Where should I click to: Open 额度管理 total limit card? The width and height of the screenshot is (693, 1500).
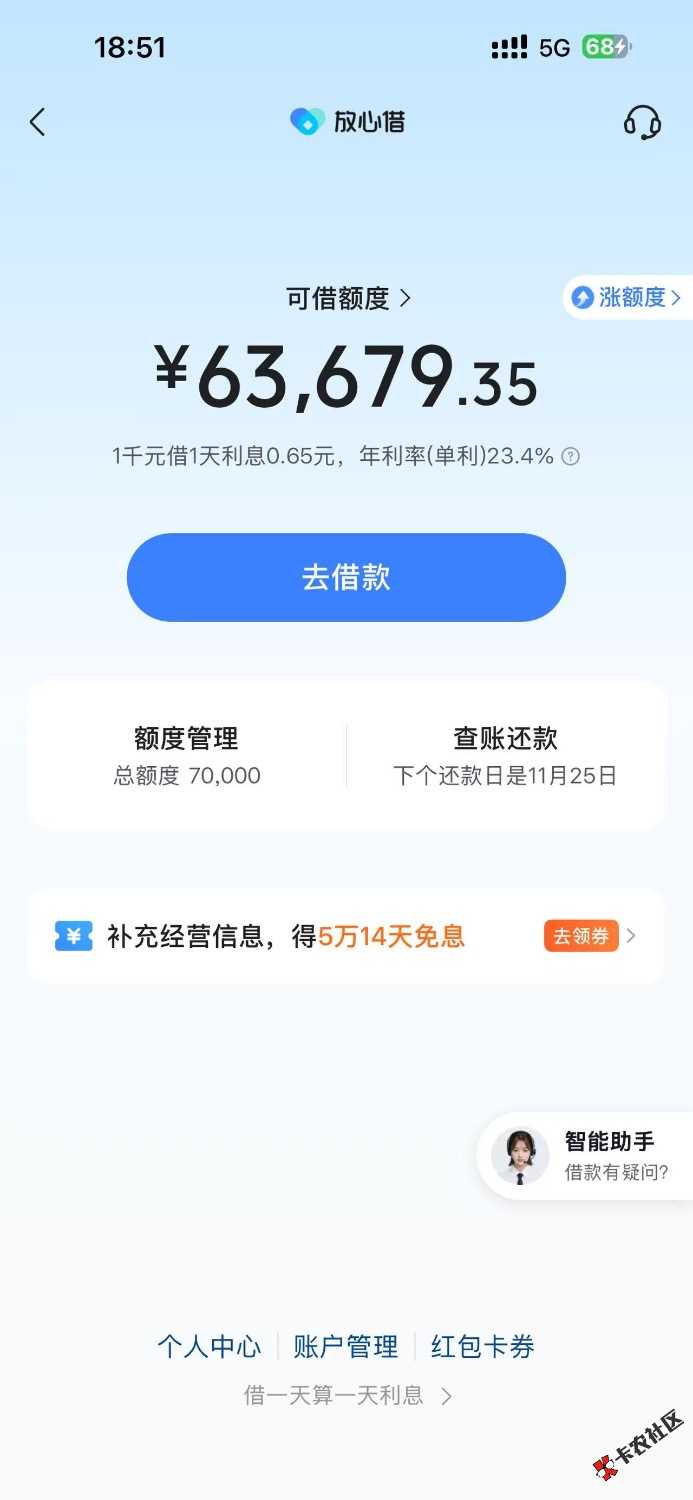click(x=187, y=756)
